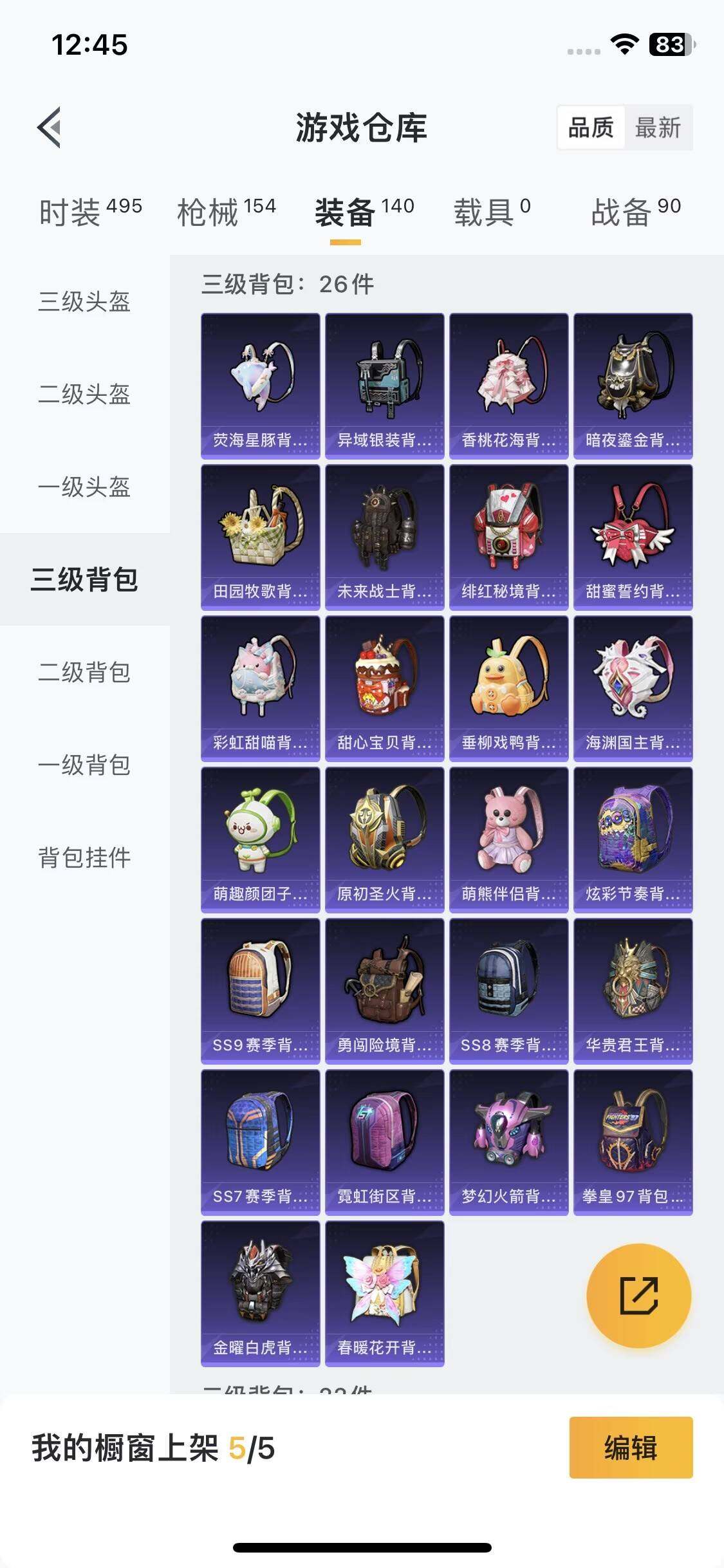Open the 暗夜鎏金 backpack item
Screen dimensions: 724x1568
pos(633,386)
